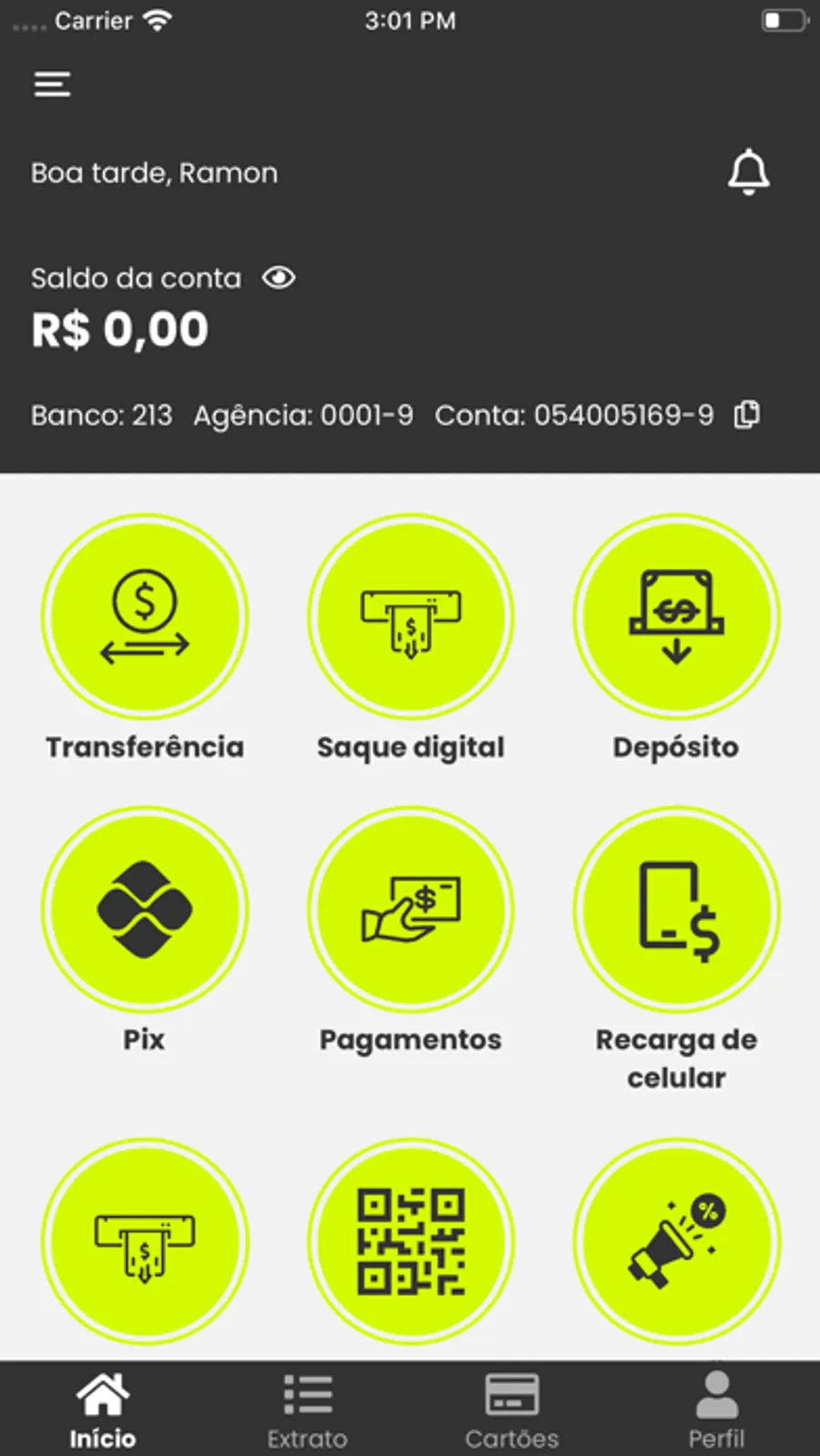Switch to the Extrato tab
820x1456 pixels.
coord(307,1410)
